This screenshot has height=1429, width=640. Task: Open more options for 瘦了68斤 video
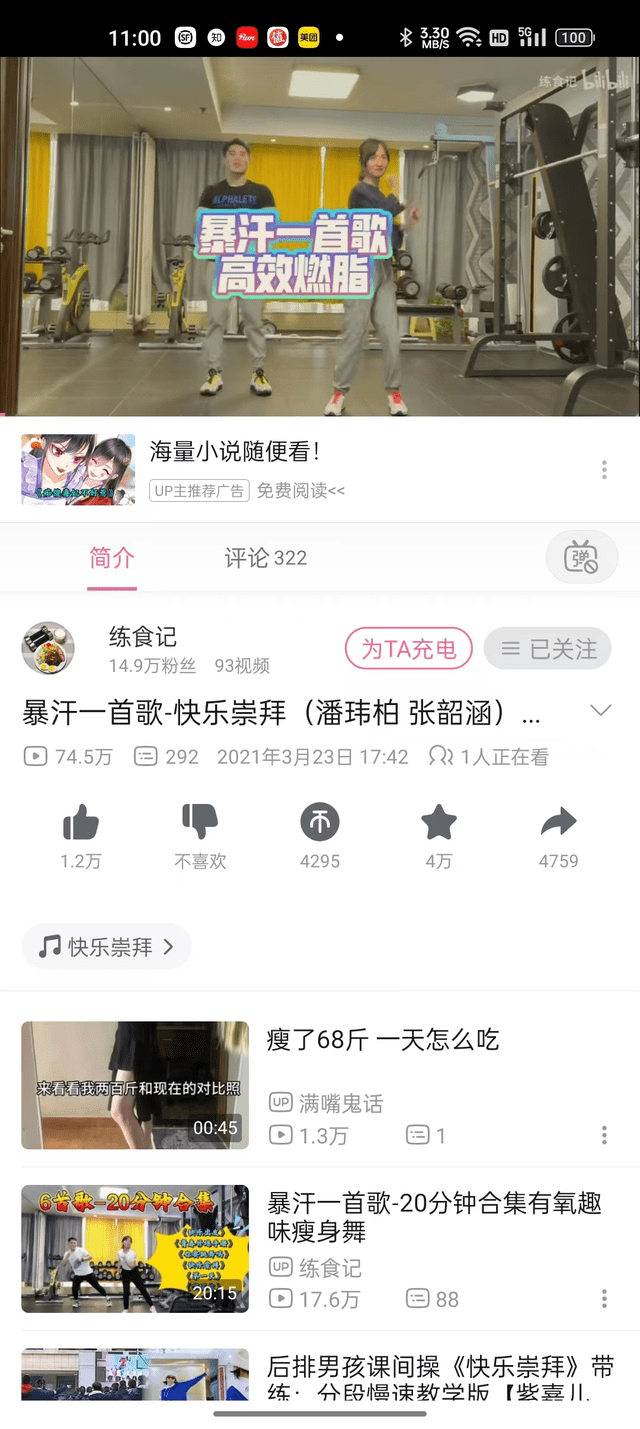point(604,1135)
